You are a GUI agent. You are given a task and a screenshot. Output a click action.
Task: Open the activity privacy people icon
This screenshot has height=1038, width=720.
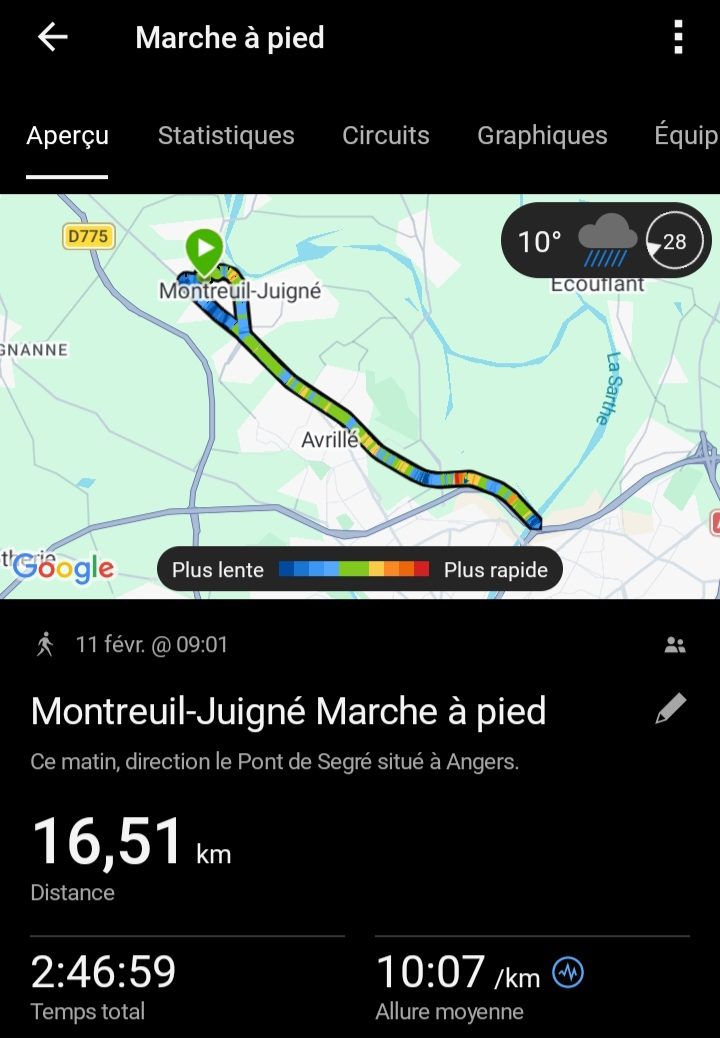point(675,646)
